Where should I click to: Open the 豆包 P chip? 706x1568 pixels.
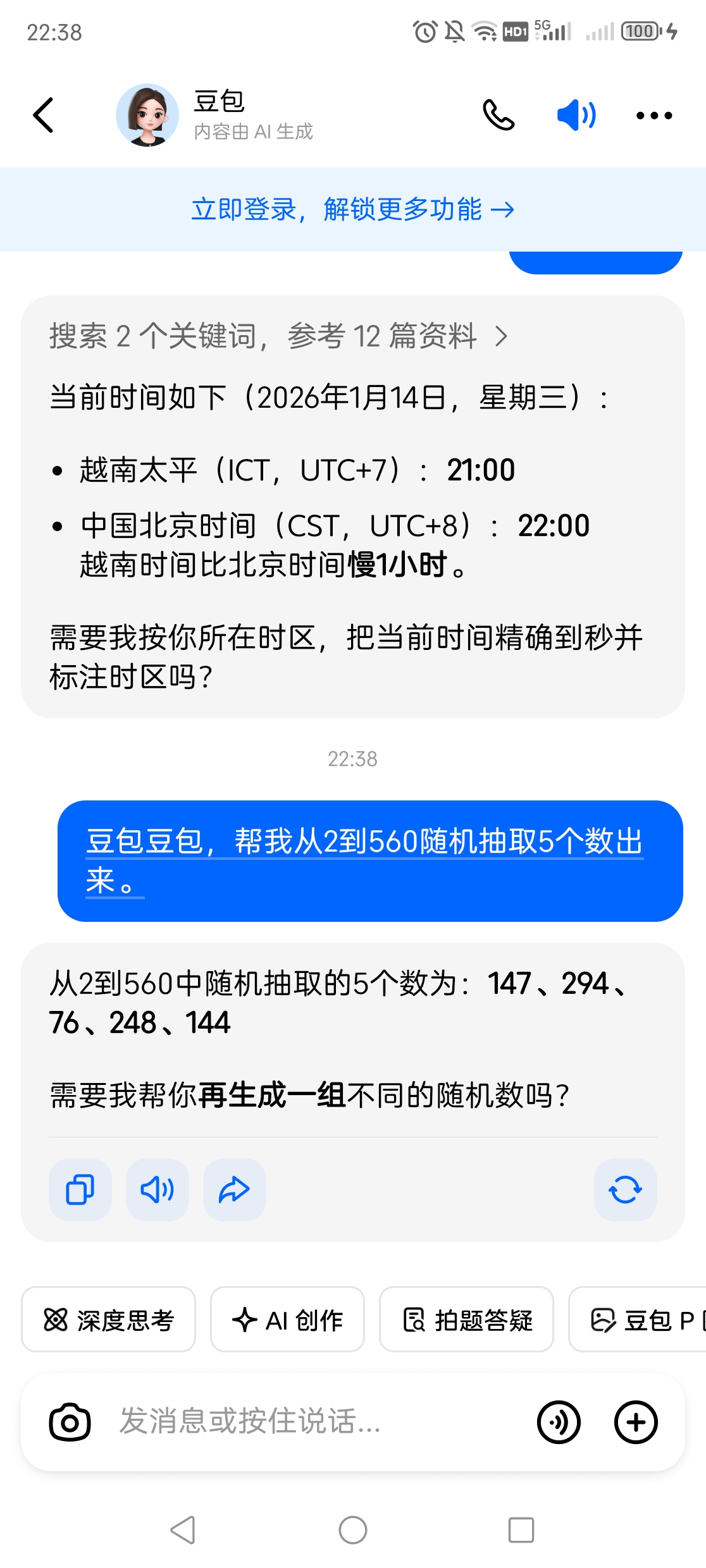[639, 1320]
